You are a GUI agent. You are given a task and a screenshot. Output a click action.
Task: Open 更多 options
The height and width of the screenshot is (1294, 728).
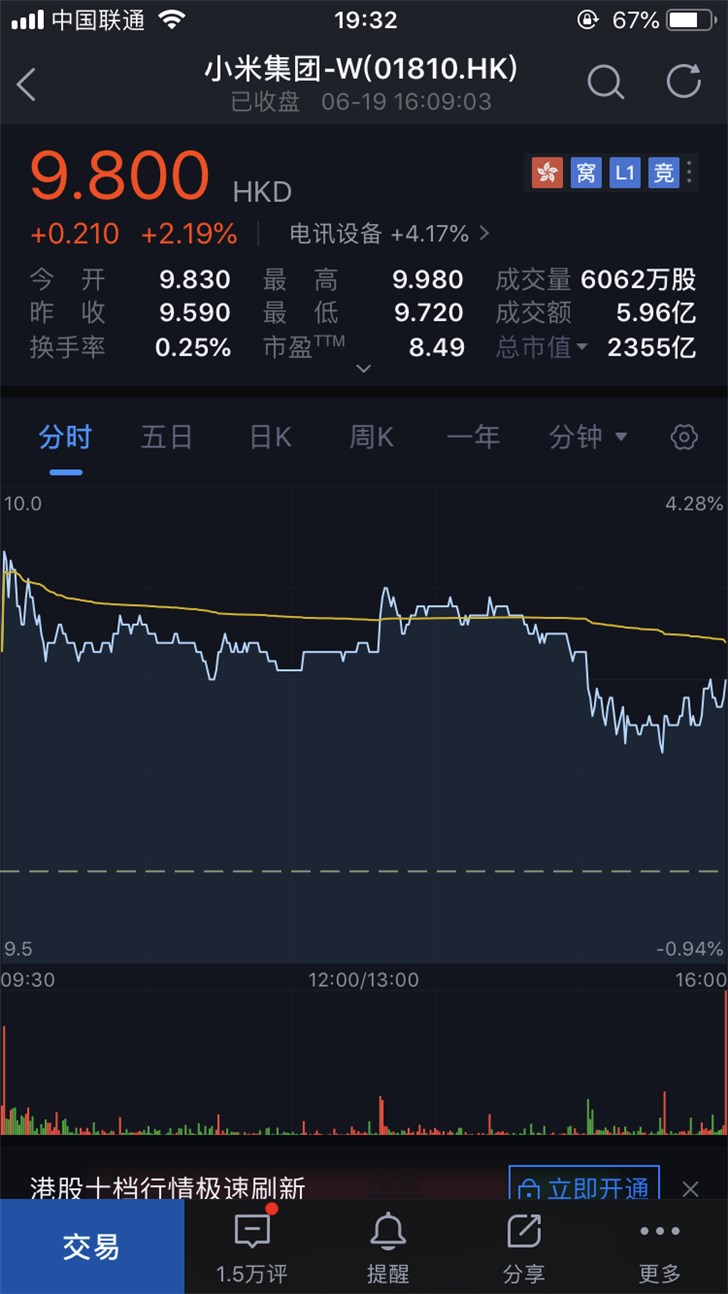(659, 1247)
